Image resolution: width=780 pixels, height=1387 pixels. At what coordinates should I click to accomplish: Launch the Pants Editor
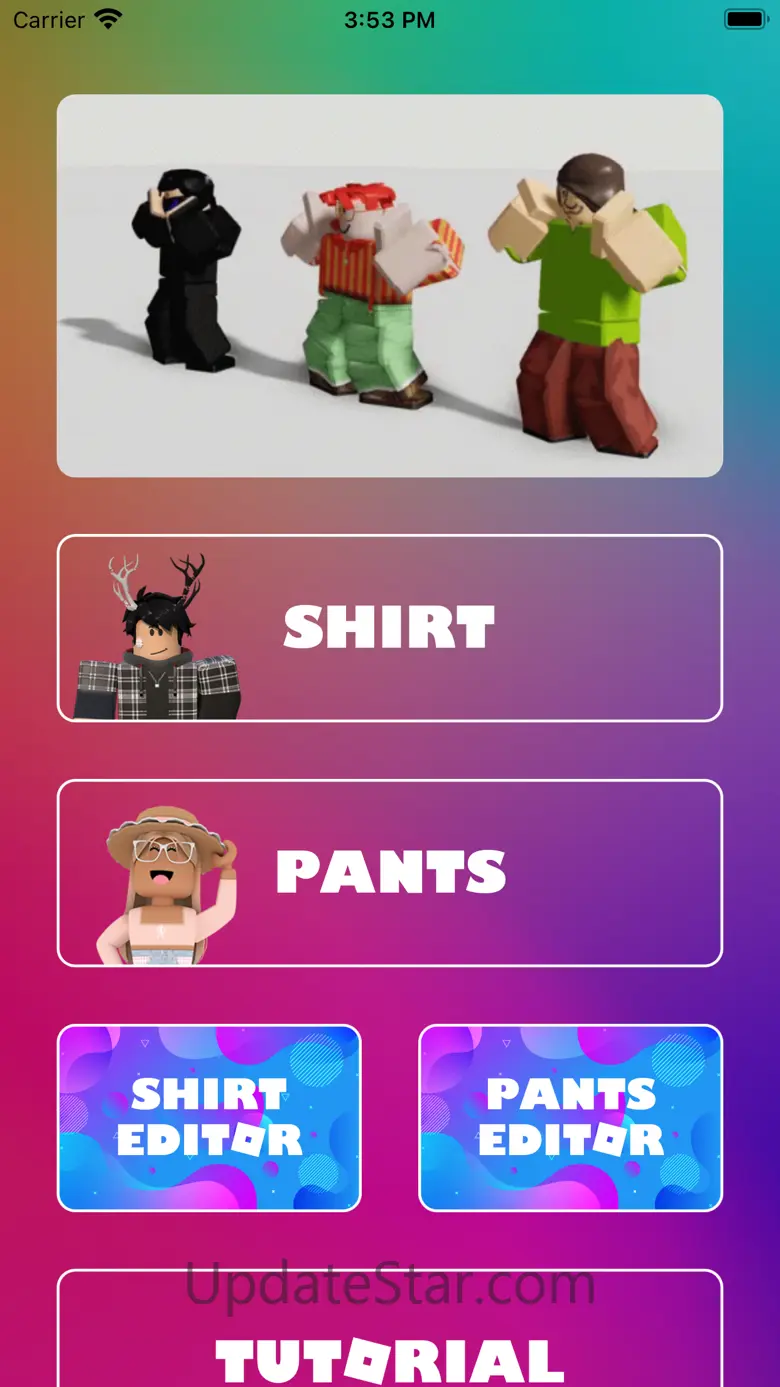[x=570, y=1118]
